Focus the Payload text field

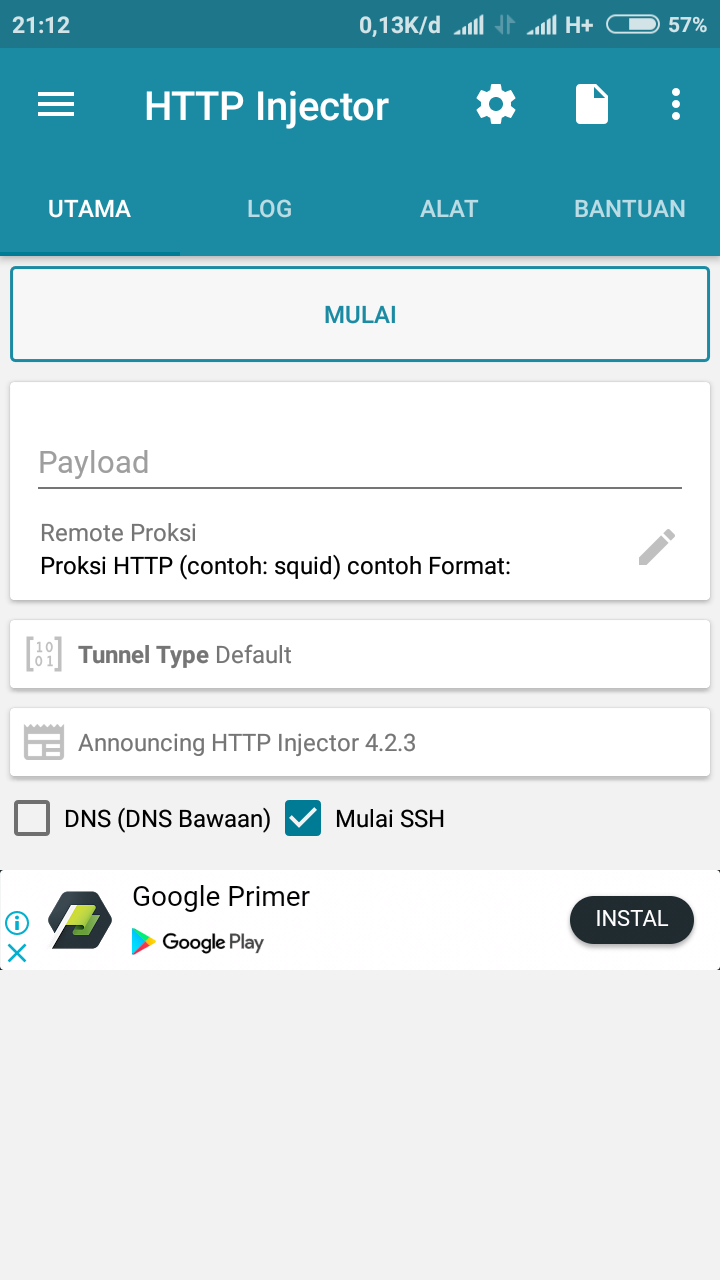pyautogui.click(x=360, y=462)
